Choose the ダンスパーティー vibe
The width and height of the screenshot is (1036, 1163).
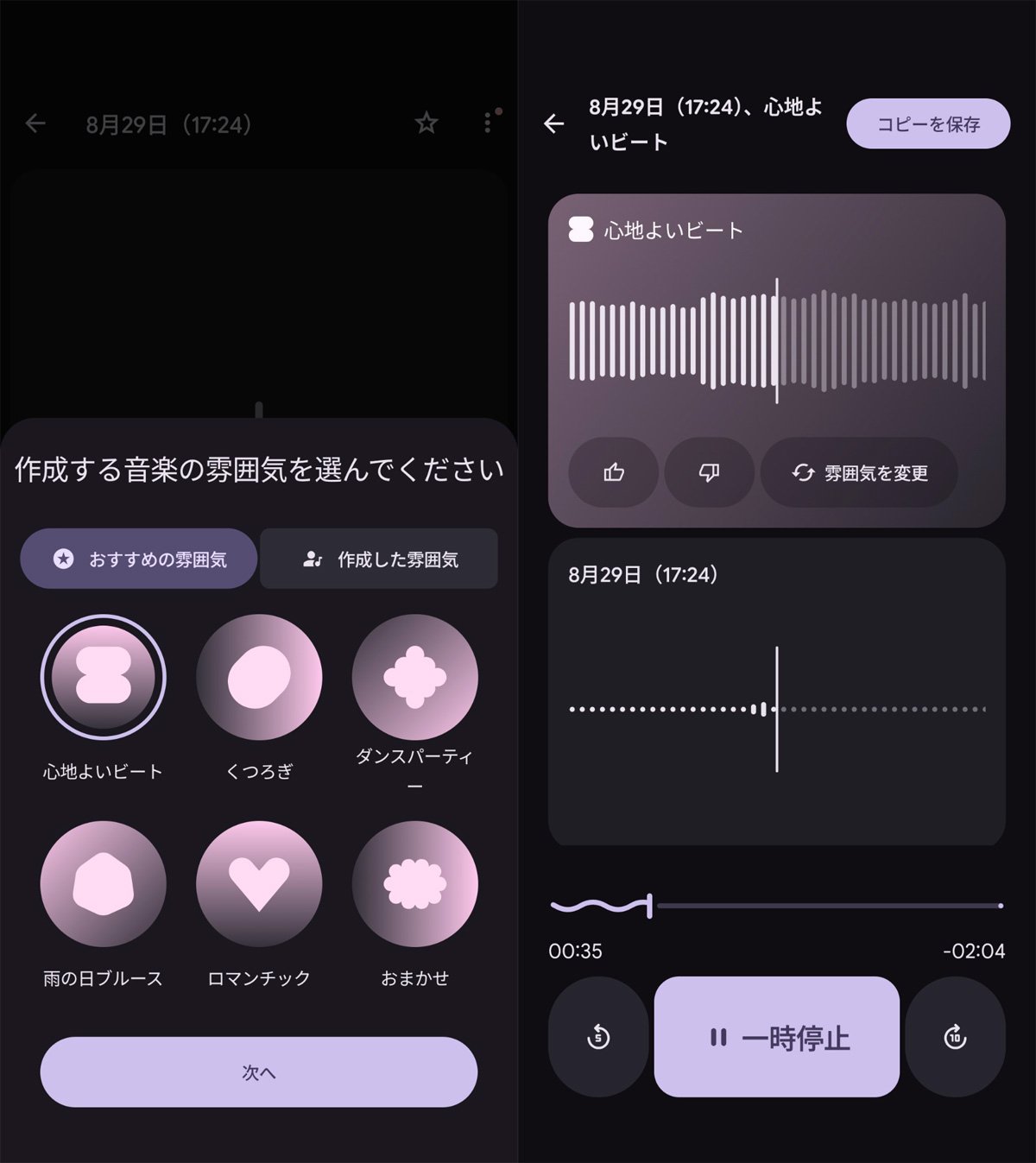pyautogui.click(x=414, y=677)
